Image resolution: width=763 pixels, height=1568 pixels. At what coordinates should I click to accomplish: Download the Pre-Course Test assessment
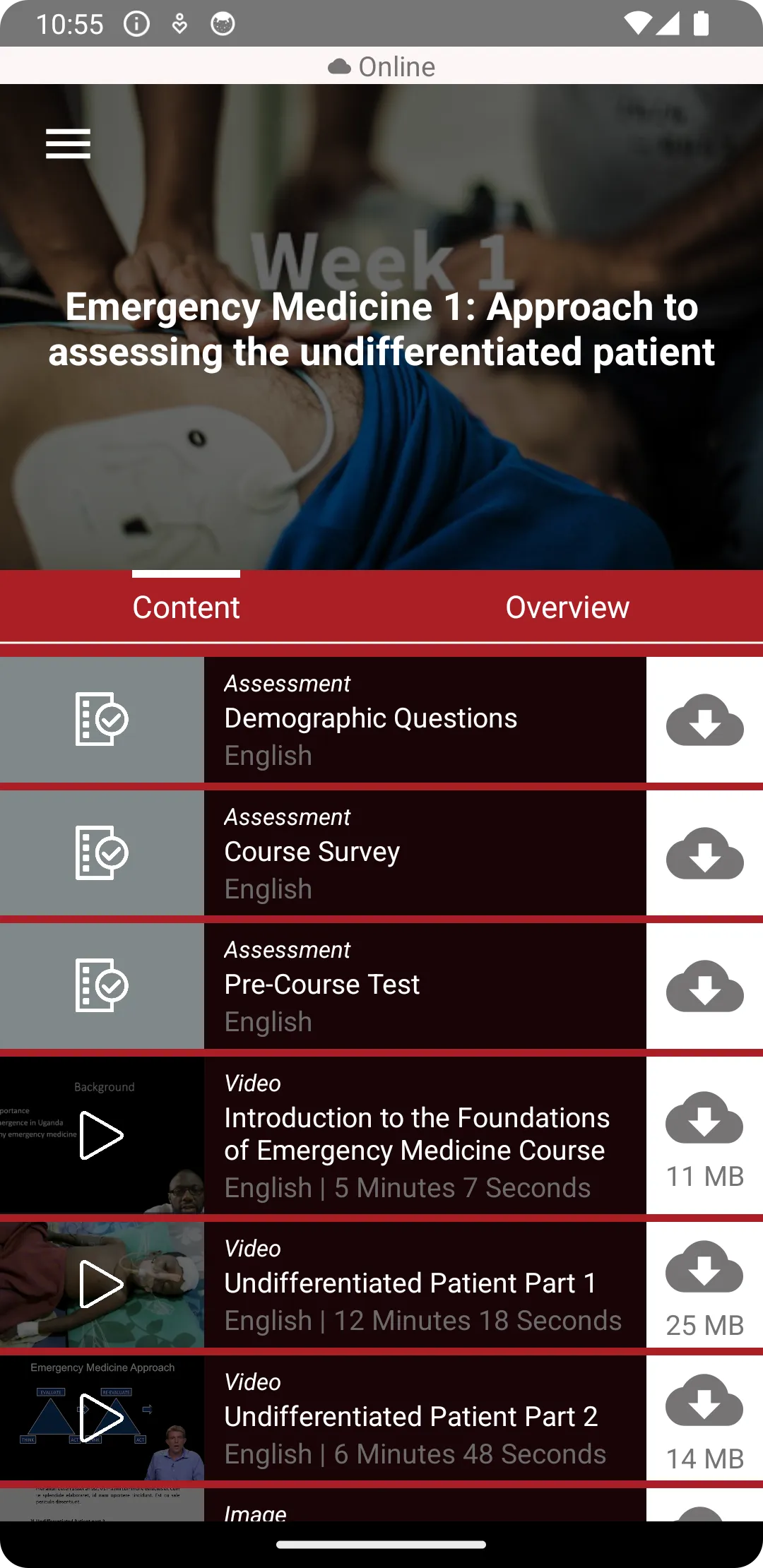pyautogui.click(x=704, y=986)
